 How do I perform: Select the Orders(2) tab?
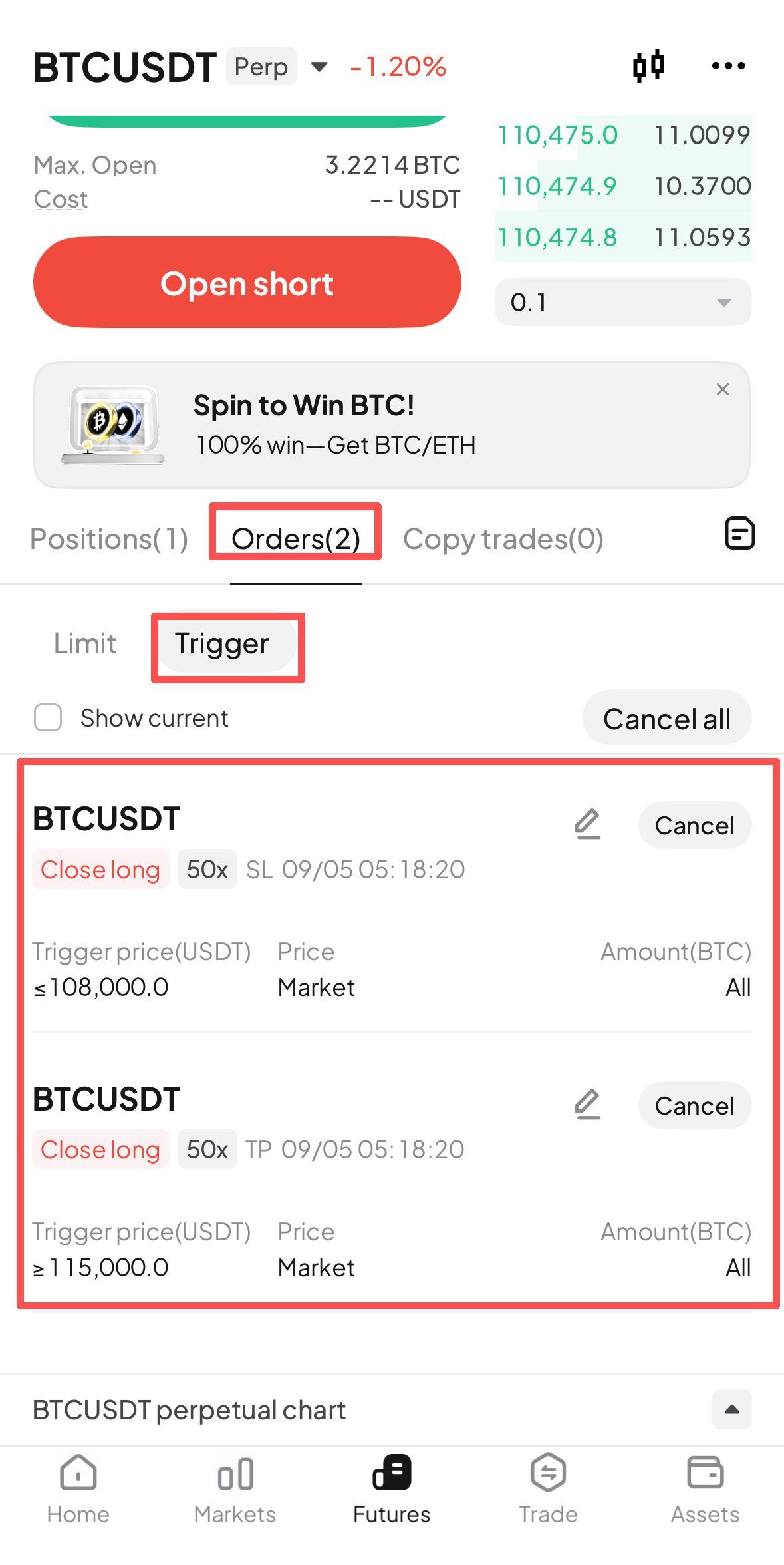(x=295, y=539)
